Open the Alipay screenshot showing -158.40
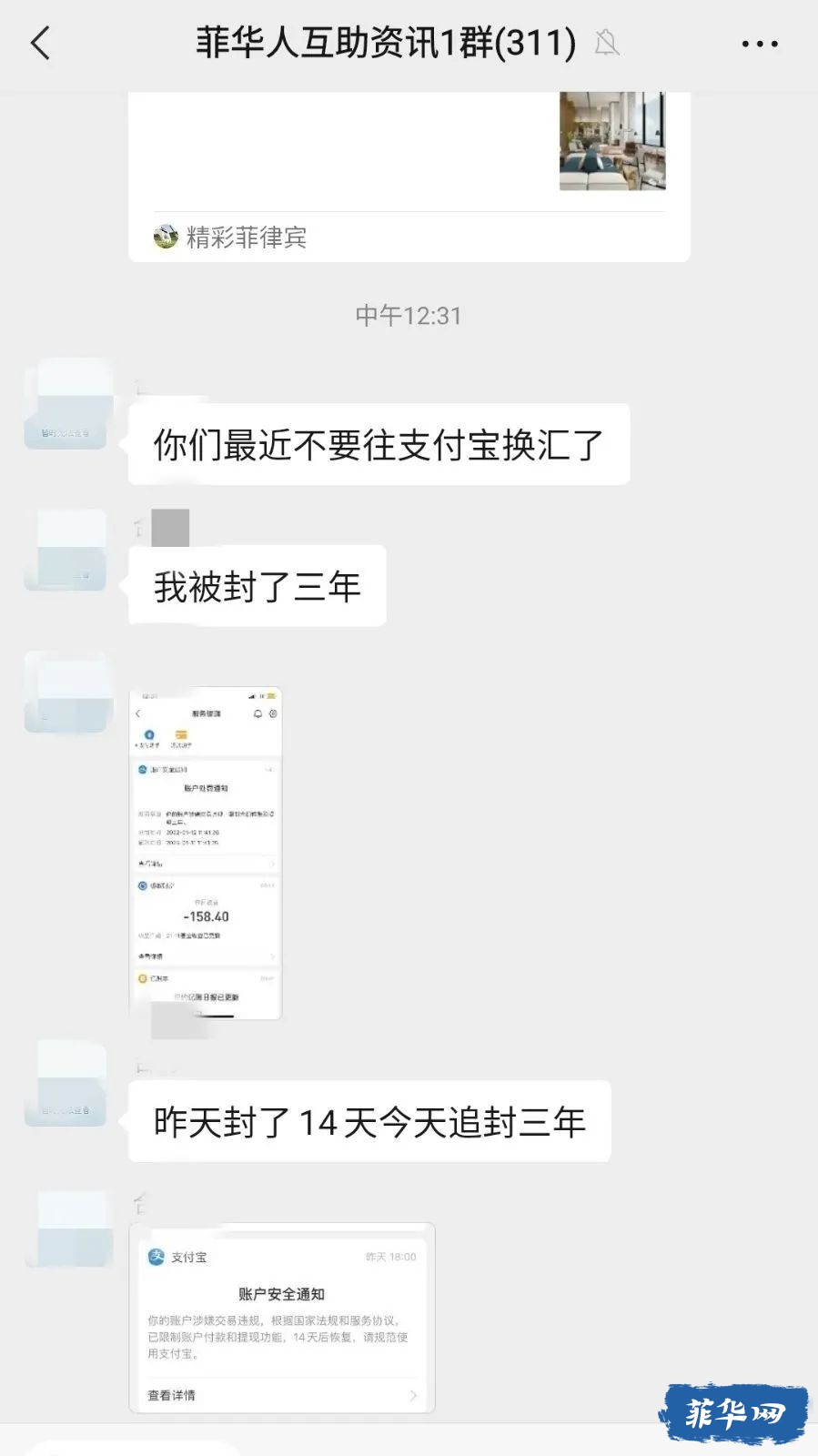This screenshot has height=1456, width=818. [206, 853]
